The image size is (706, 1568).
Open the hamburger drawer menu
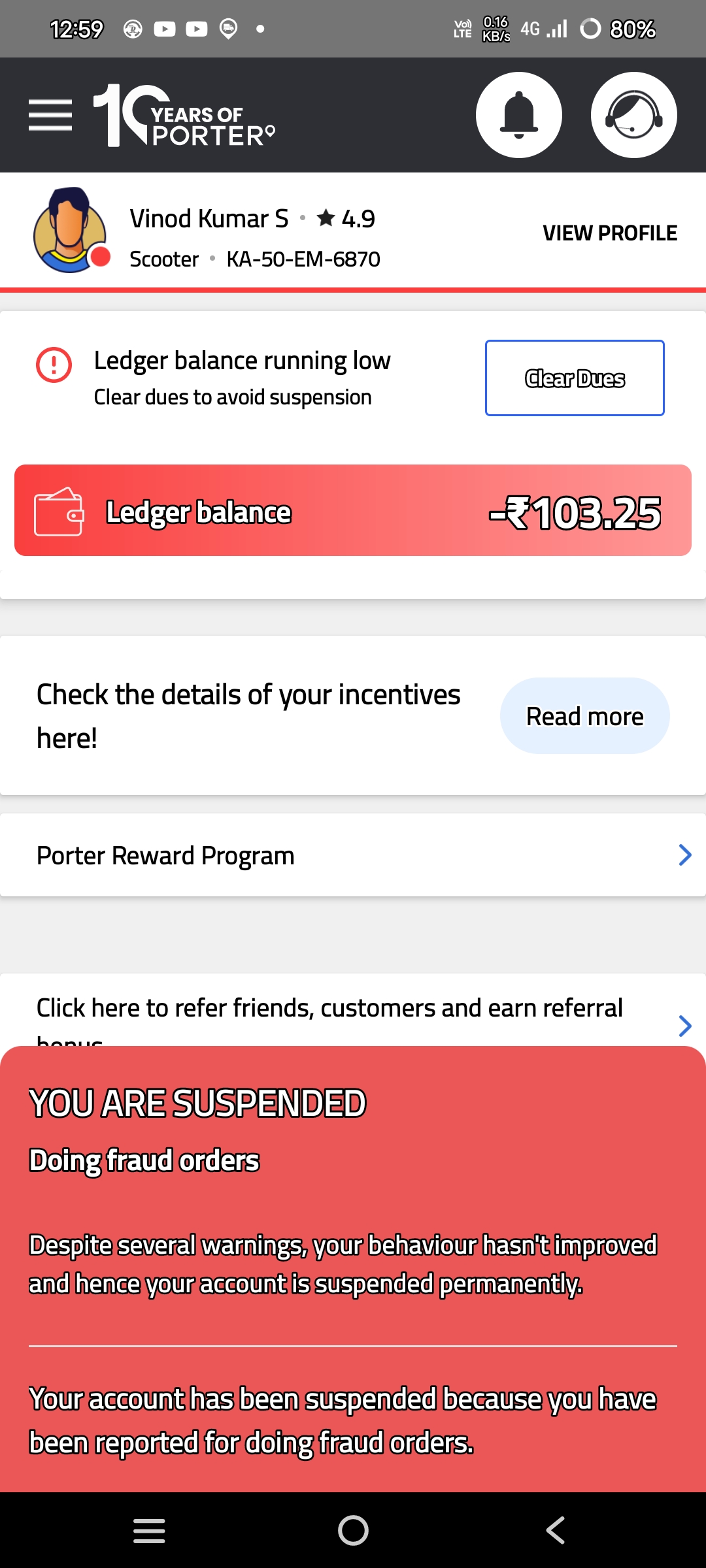tap(50, 116)
